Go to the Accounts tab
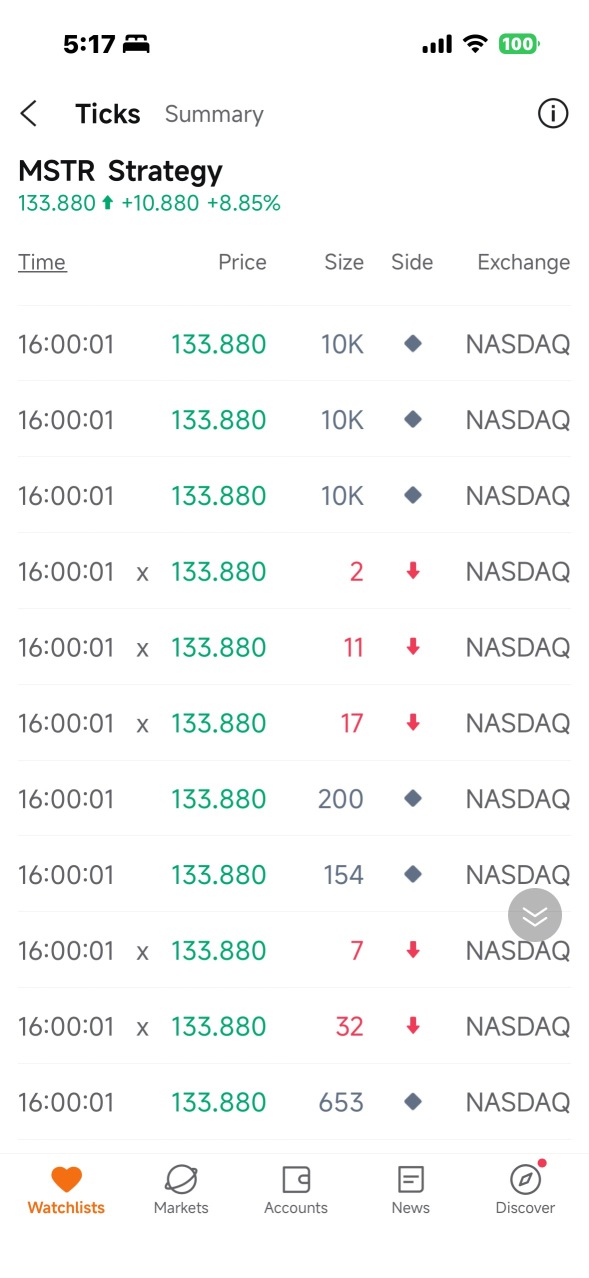 point(296,1190)
